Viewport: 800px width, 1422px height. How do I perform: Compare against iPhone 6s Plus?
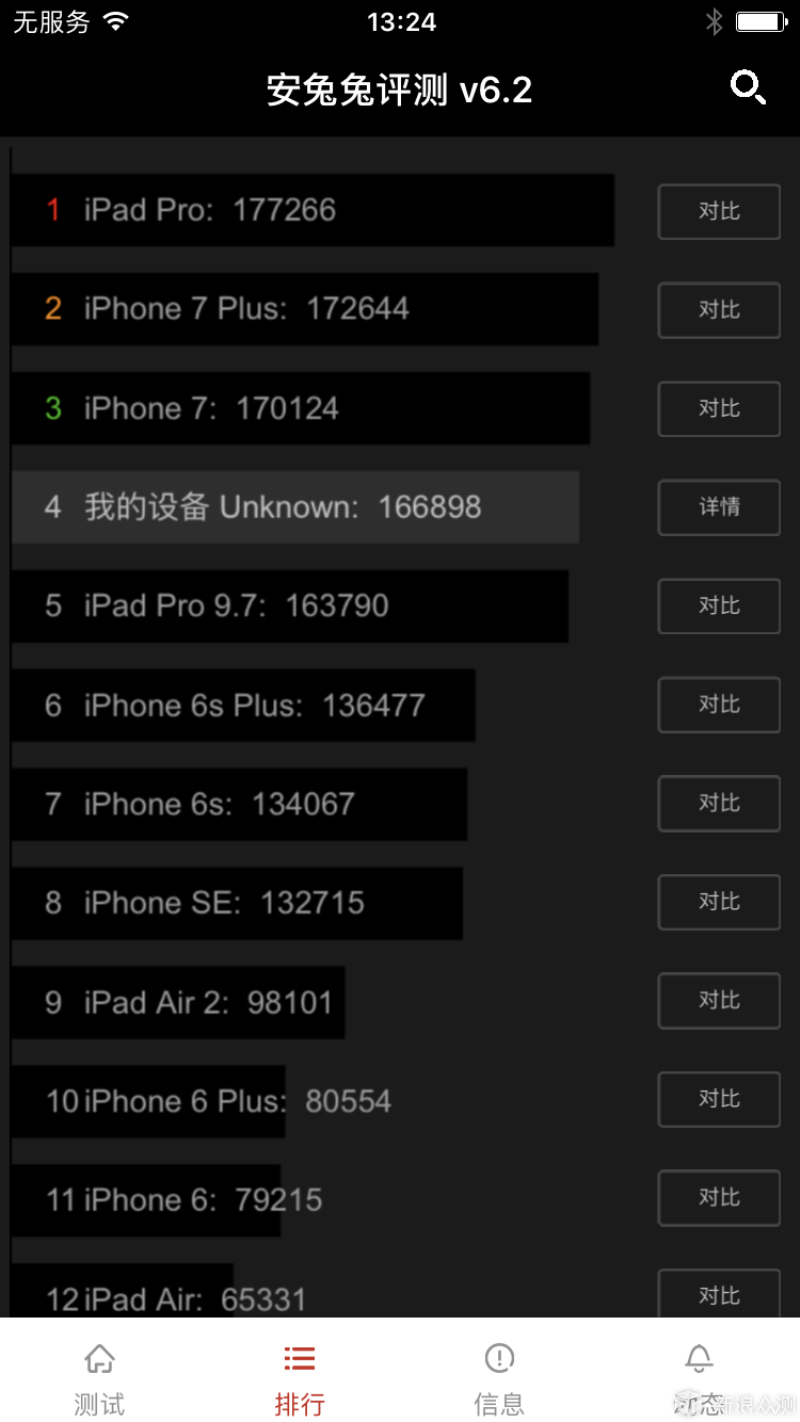[718, 705]
